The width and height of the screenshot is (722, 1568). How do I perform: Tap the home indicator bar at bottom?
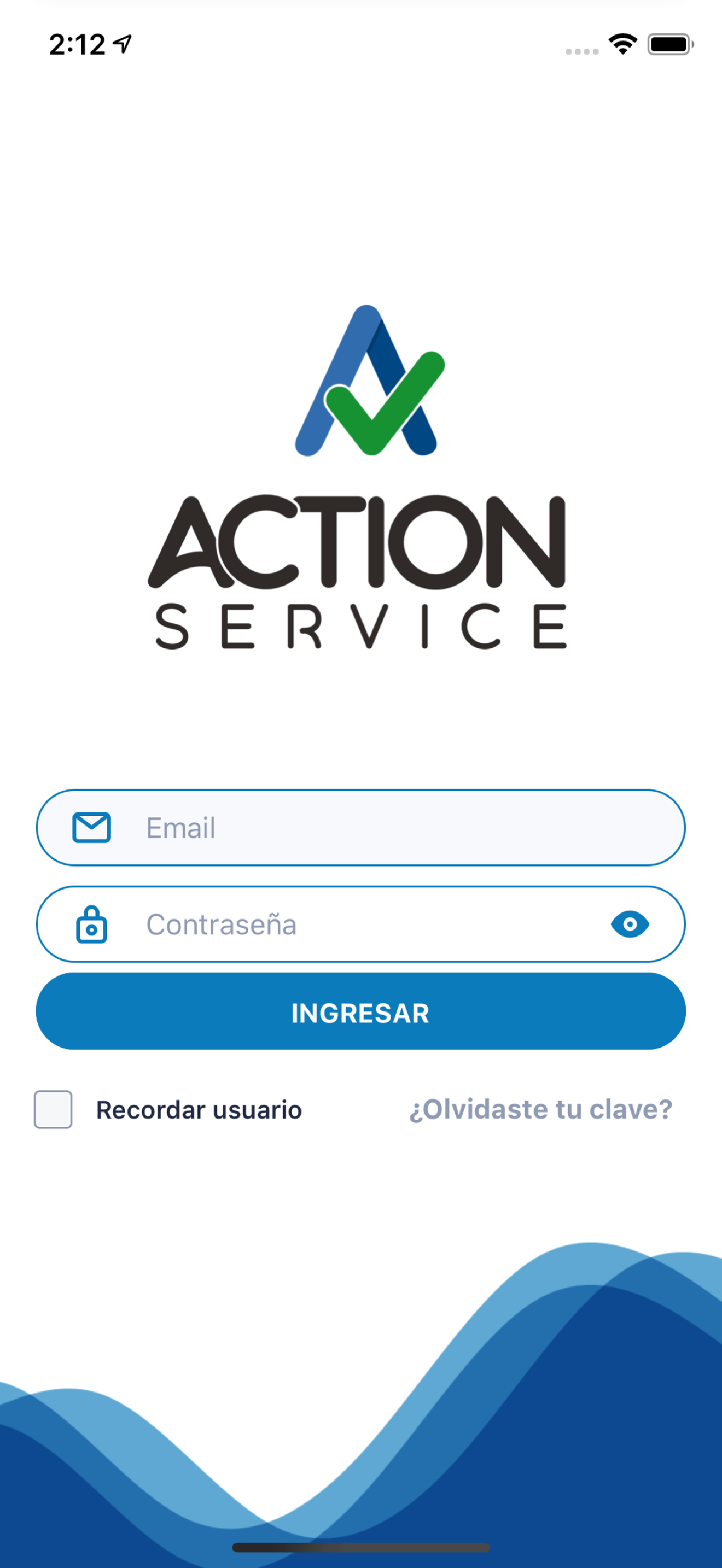pyautogui.click(x=360, y=1548)
